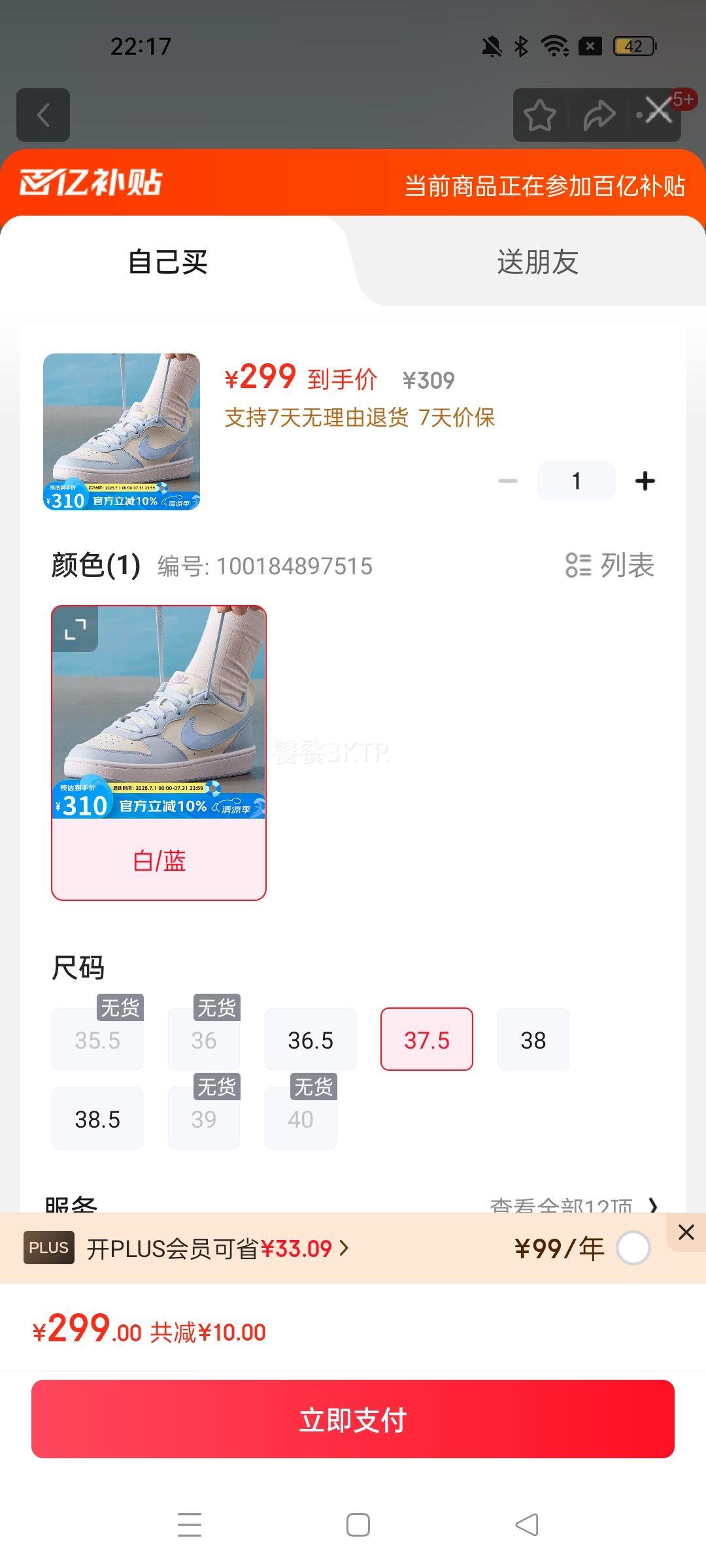Select the 白/蓝 color option

point(159,753)
